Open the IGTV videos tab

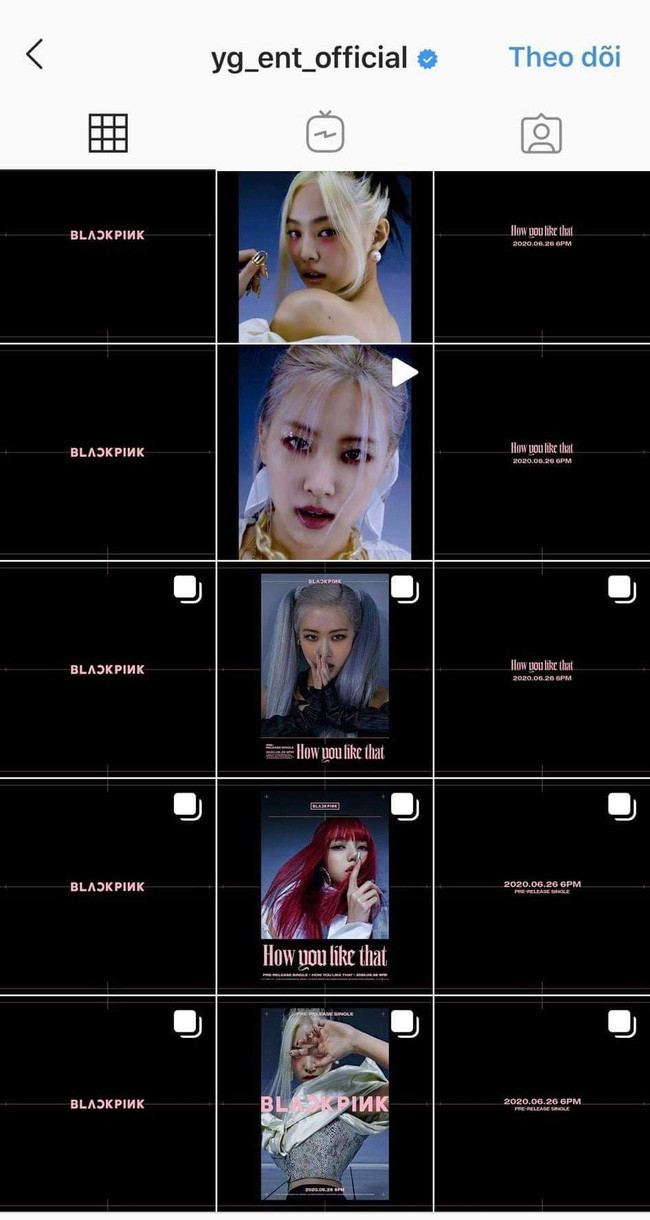[x=325, y=133]
